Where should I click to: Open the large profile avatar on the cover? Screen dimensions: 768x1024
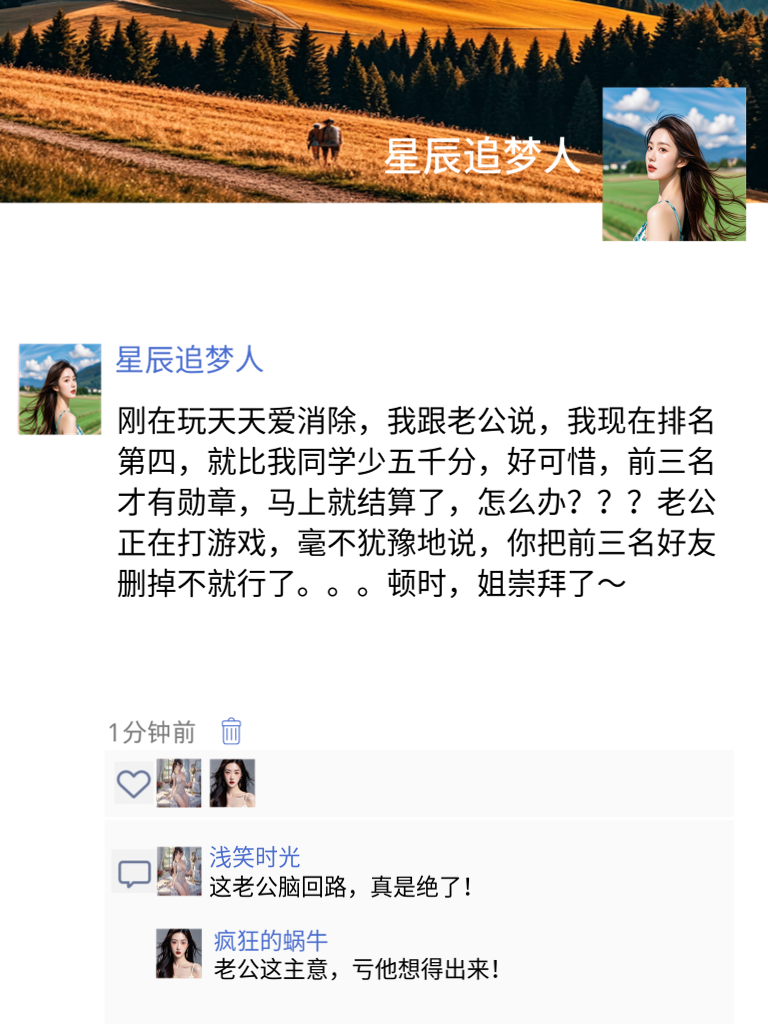coord(674,164)
